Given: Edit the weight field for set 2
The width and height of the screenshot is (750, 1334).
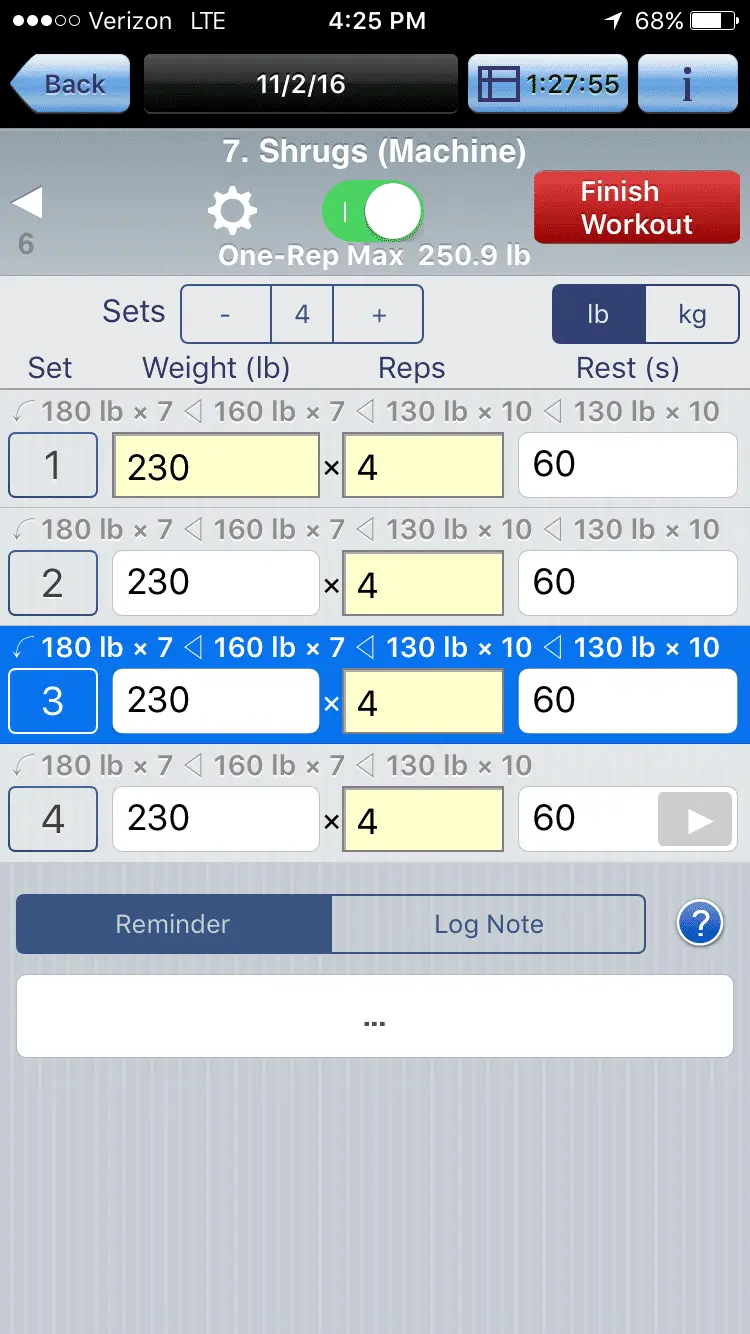Looking at the screenshot, I should pos(216,583).
